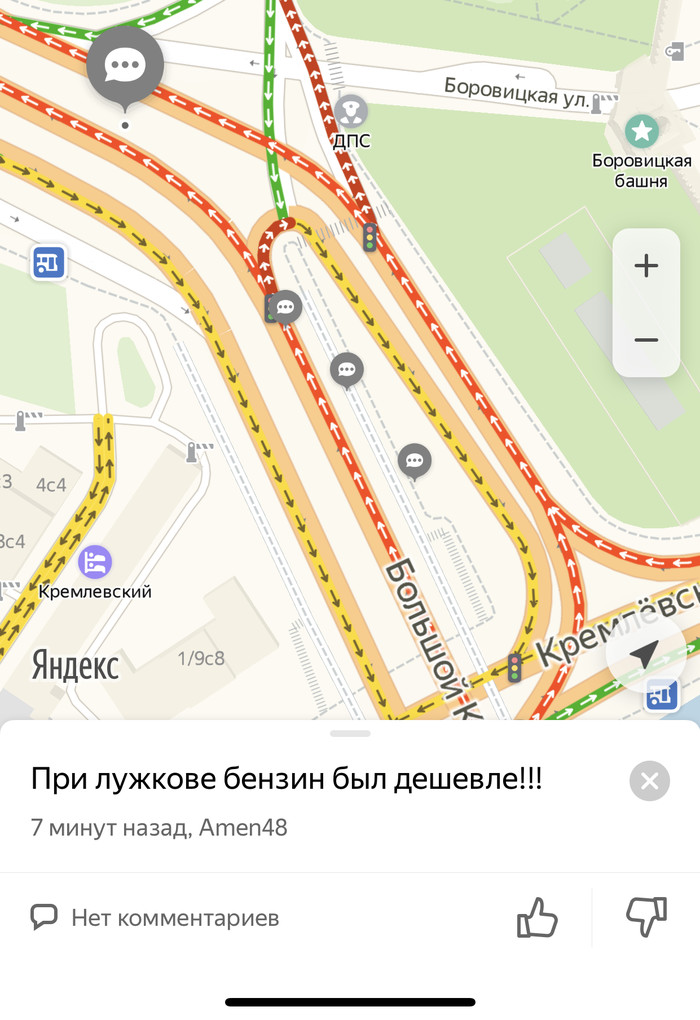This screenshot has height=1020, width=700.
Task: Open the Кремлевский place marker
Action: pos(95,562)
